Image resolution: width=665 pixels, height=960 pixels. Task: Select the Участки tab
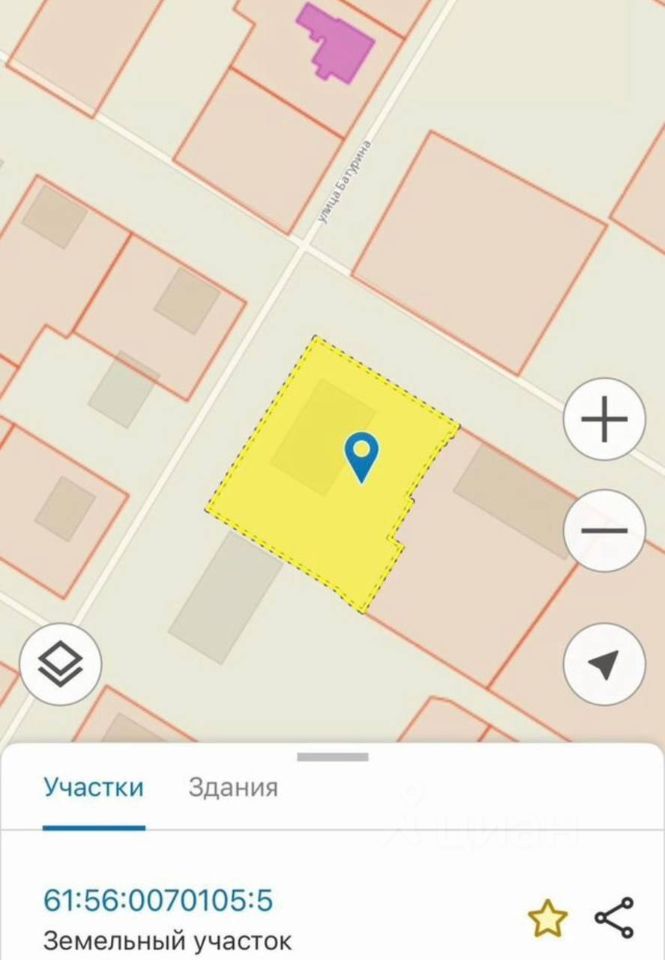click(x=94, y=787)
